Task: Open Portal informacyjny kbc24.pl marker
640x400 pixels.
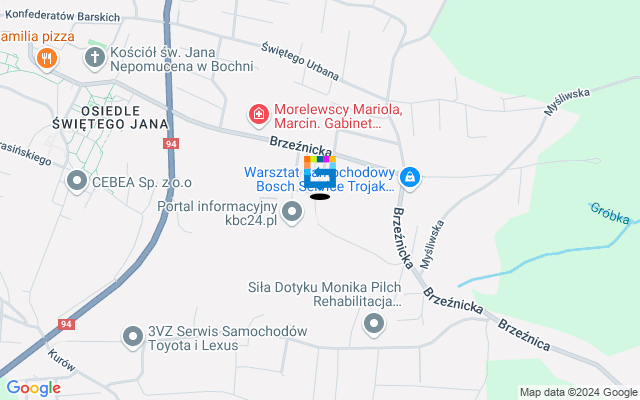Action: (292, 211)
